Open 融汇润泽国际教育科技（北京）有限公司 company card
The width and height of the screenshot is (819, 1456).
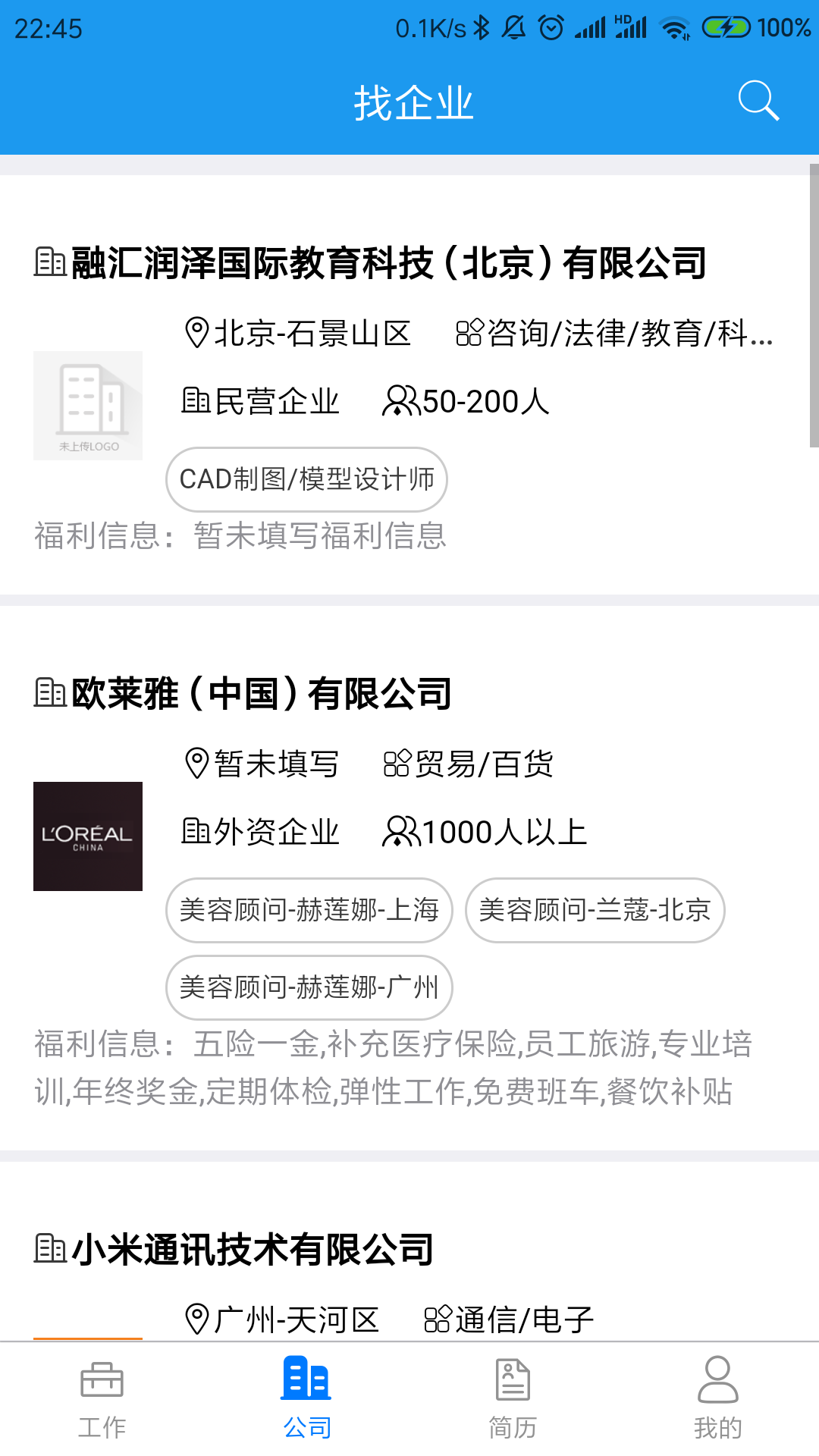coord(409,385)
